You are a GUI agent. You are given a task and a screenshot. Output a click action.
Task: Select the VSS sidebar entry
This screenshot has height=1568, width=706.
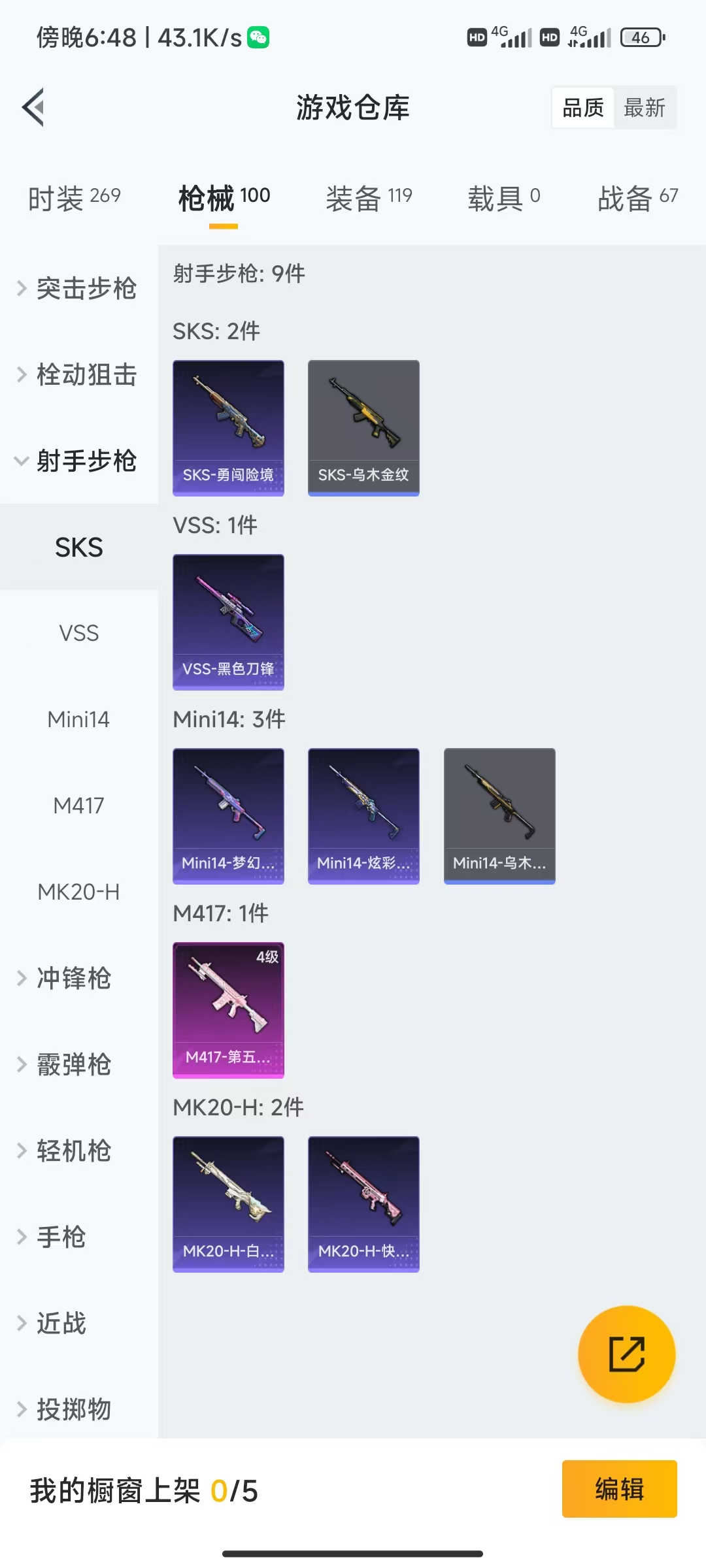[78, 632]
